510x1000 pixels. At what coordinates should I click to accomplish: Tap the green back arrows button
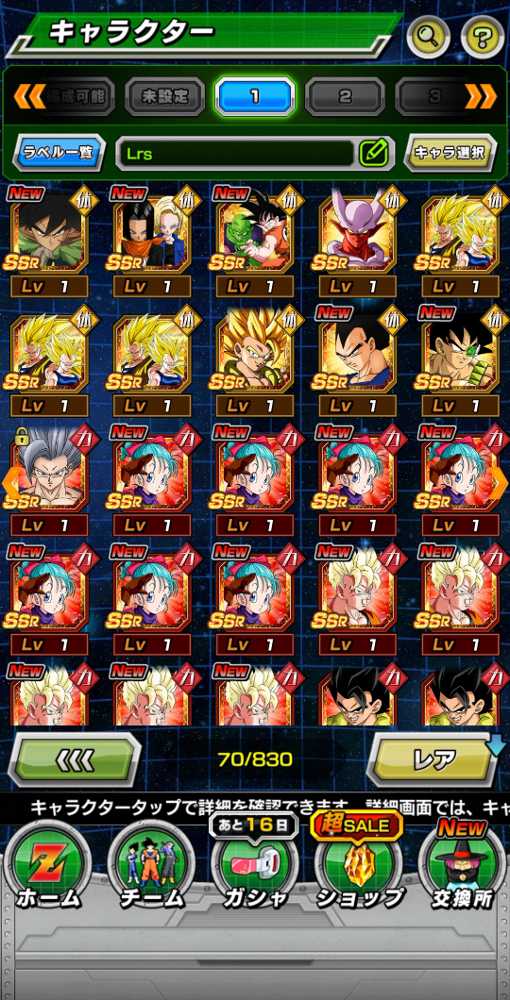74,759
